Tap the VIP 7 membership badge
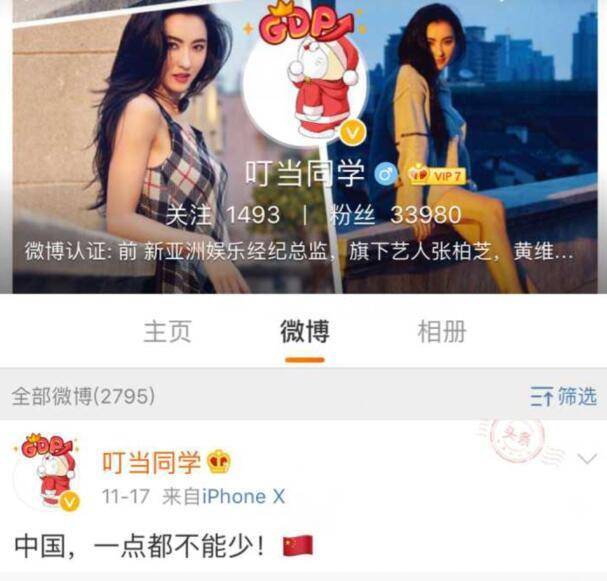 tap(438, 176)
